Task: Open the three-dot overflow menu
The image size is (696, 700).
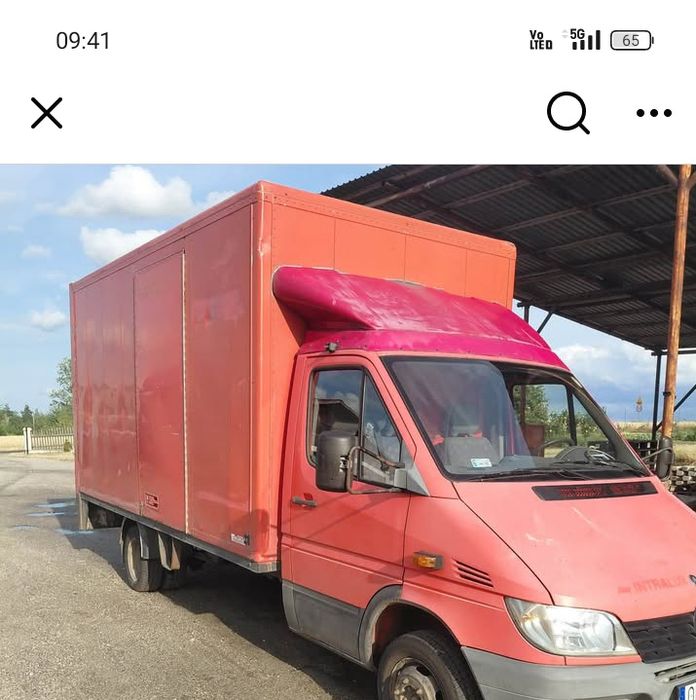Action: coord(654,113)
